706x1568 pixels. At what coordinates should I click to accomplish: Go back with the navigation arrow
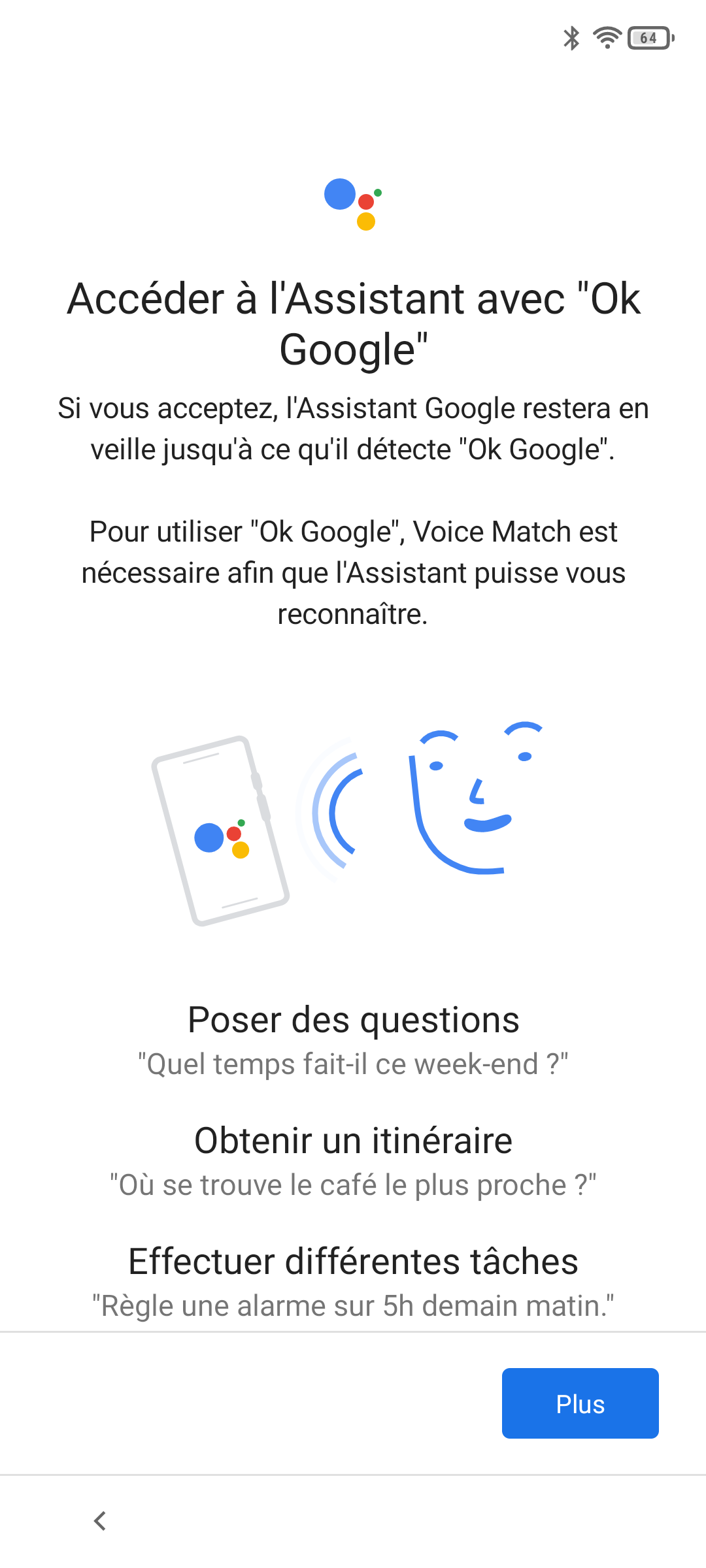click(x=100, y=1521)
